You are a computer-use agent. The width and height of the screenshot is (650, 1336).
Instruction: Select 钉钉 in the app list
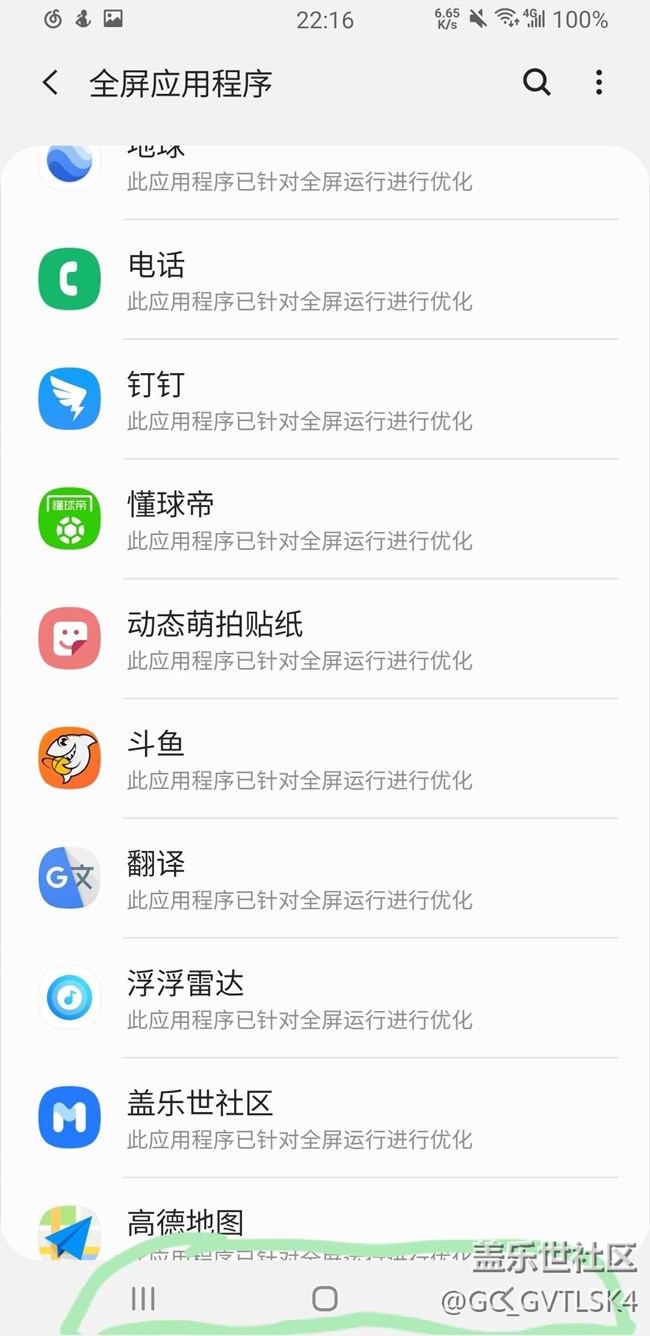click(x=325, y=400)
